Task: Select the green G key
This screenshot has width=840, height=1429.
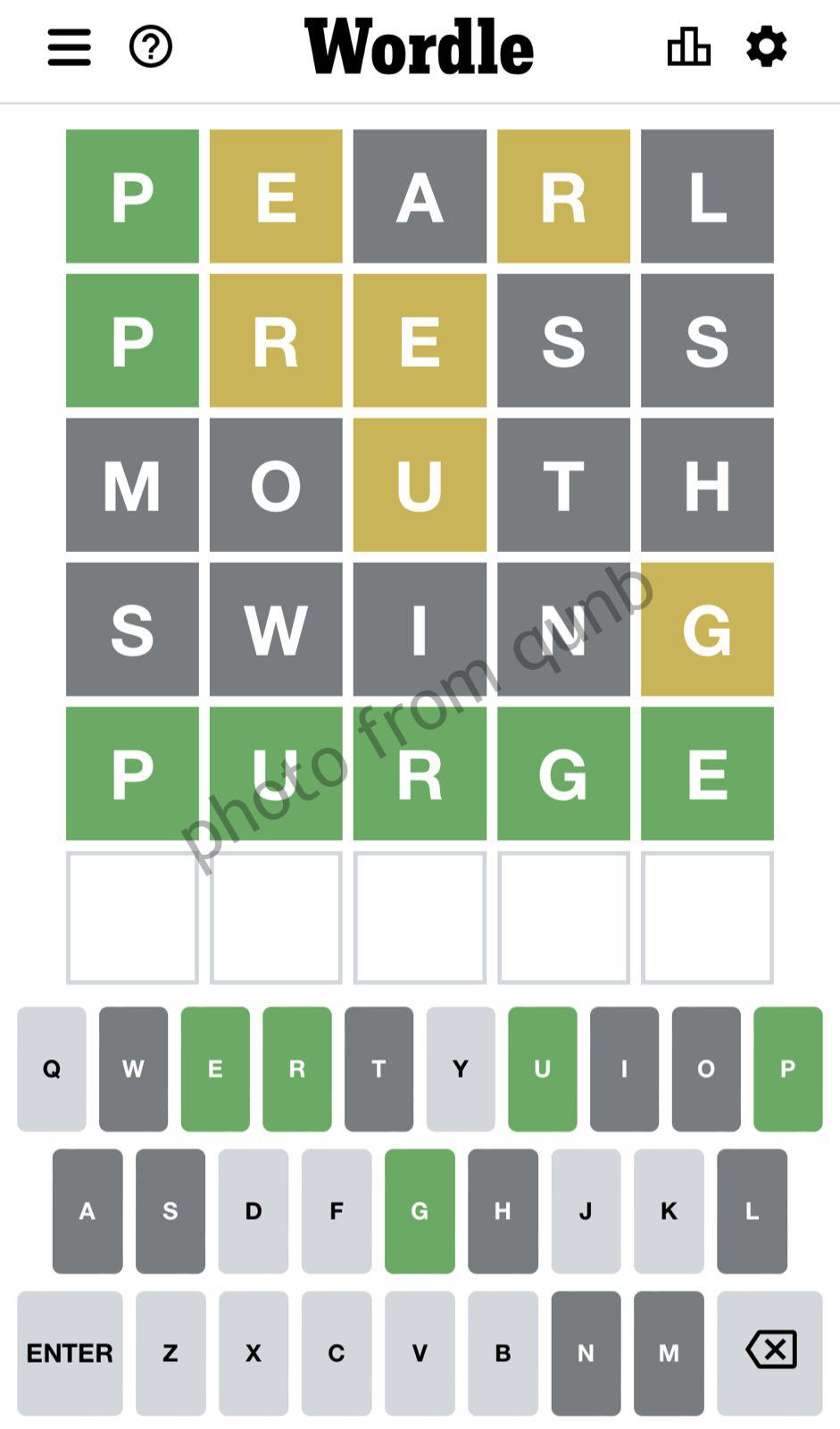Action: click(x=420, y=1210)
